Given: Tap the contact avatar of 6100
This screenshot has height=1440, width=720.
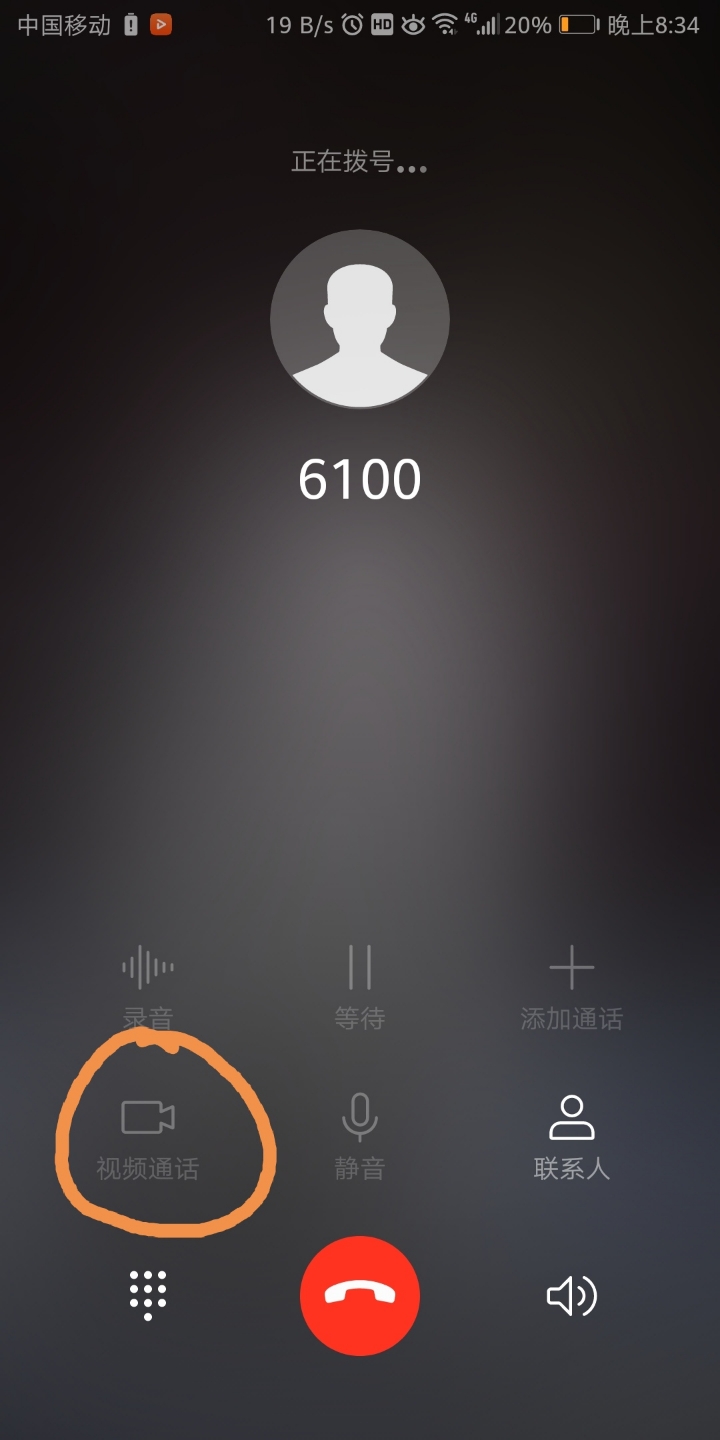Looking at the screenshot, I should point(360,320).
